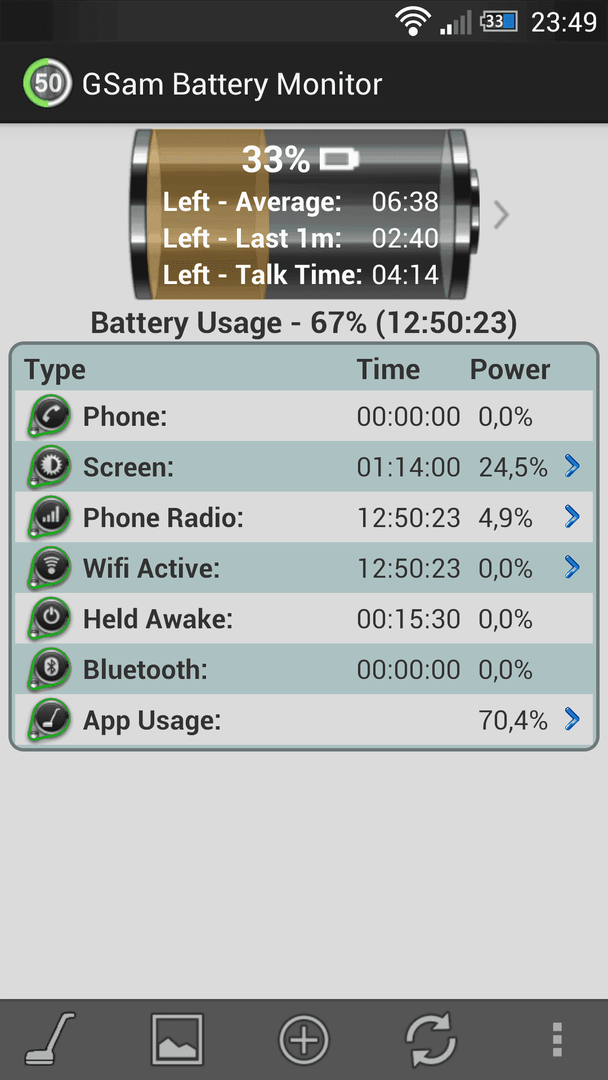Refresh the battery statistics
This screenshot has height=1080, width=608.
point(430,1040)
